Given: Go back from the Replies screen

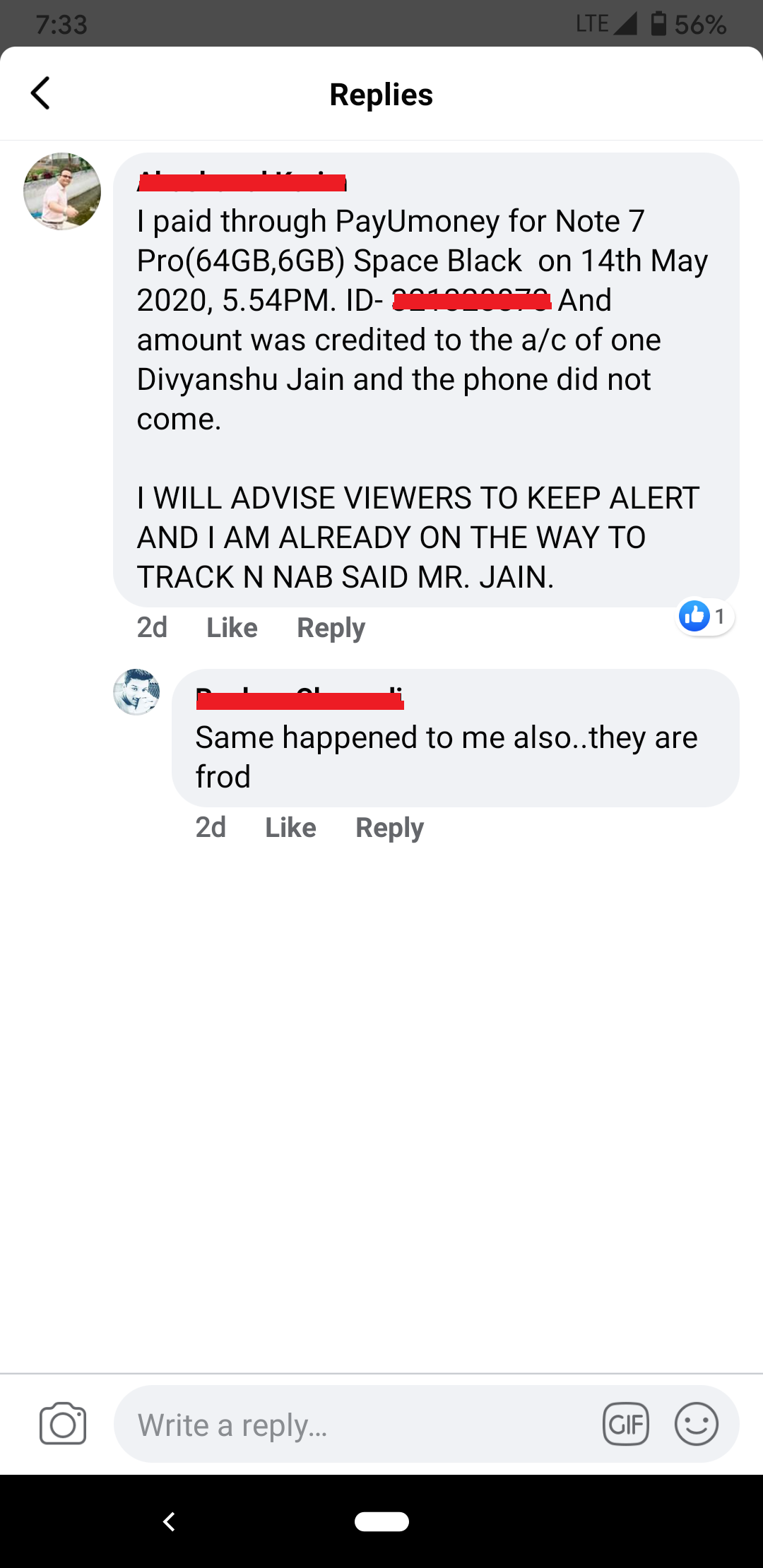Looking at the screenshot, I should point(41,93).
